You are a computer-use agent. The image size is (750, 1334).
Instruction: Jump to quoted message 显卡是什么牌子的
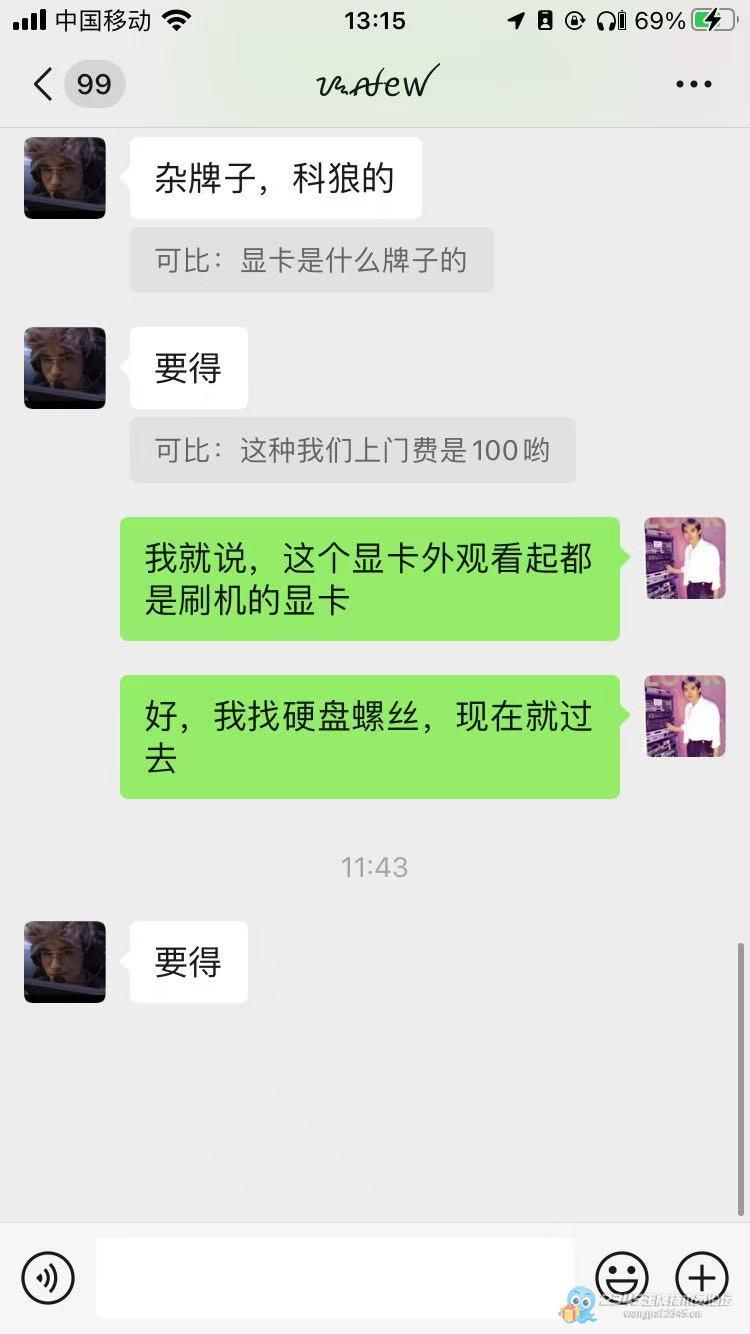(x=311, y=261)
